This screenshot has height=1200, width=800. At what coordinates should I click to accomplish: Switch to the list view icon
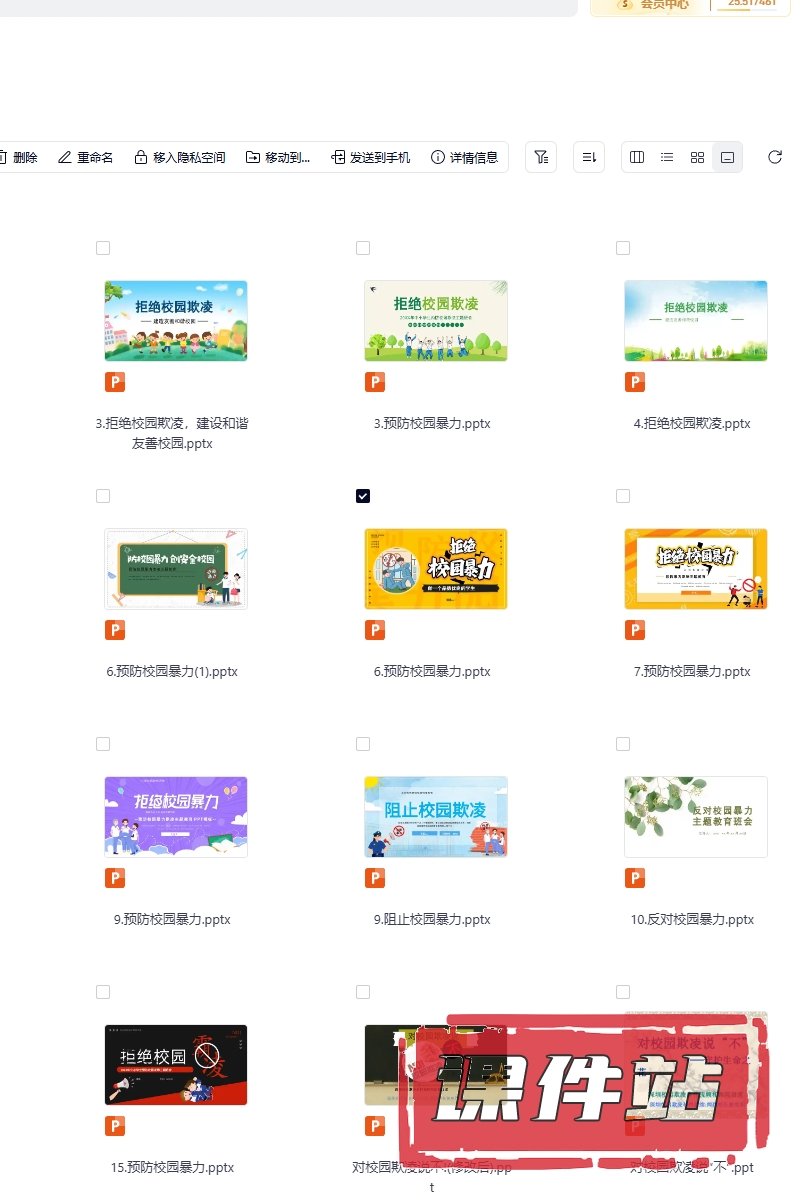pyautogui.click(x=667, y=157)
